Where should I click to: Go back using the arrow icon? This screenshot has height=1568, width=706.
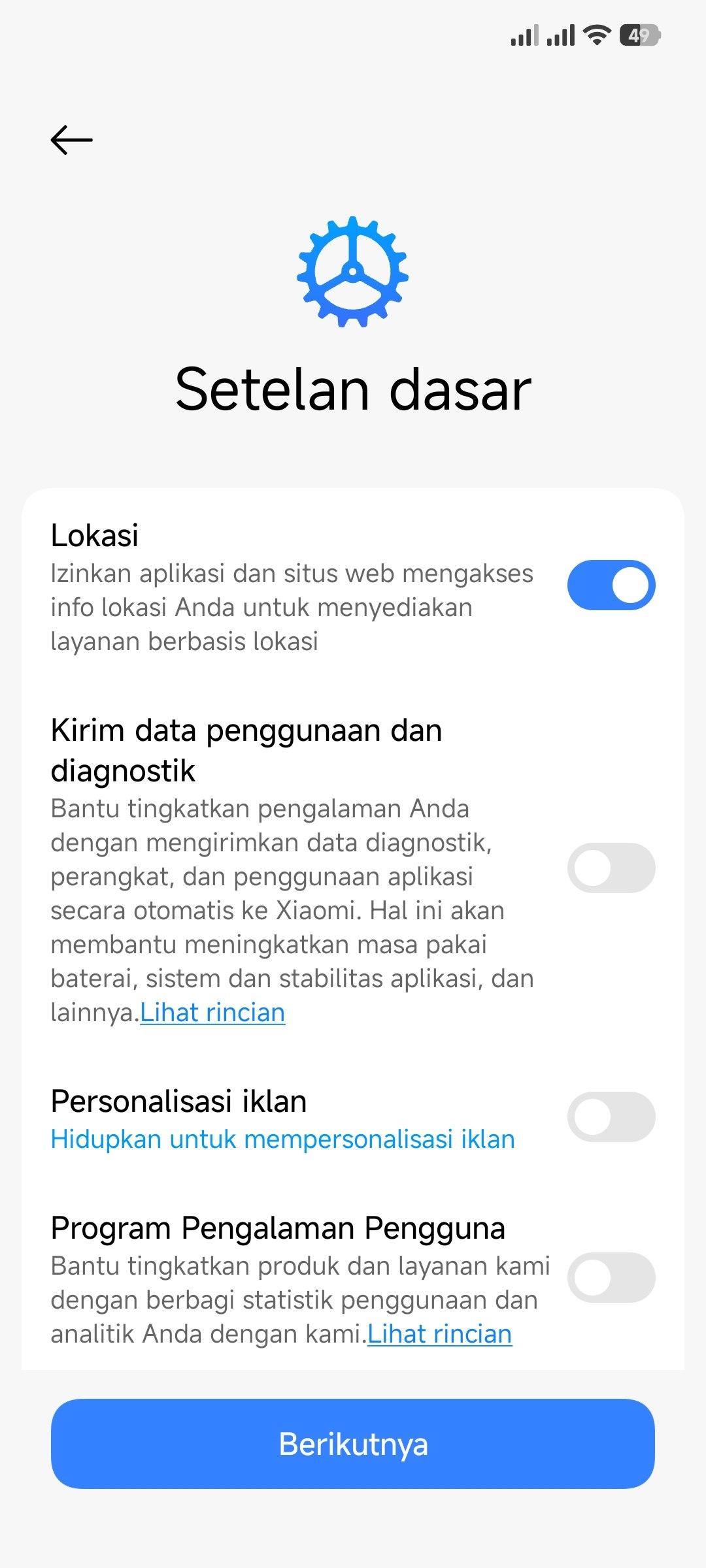(71, 140)
